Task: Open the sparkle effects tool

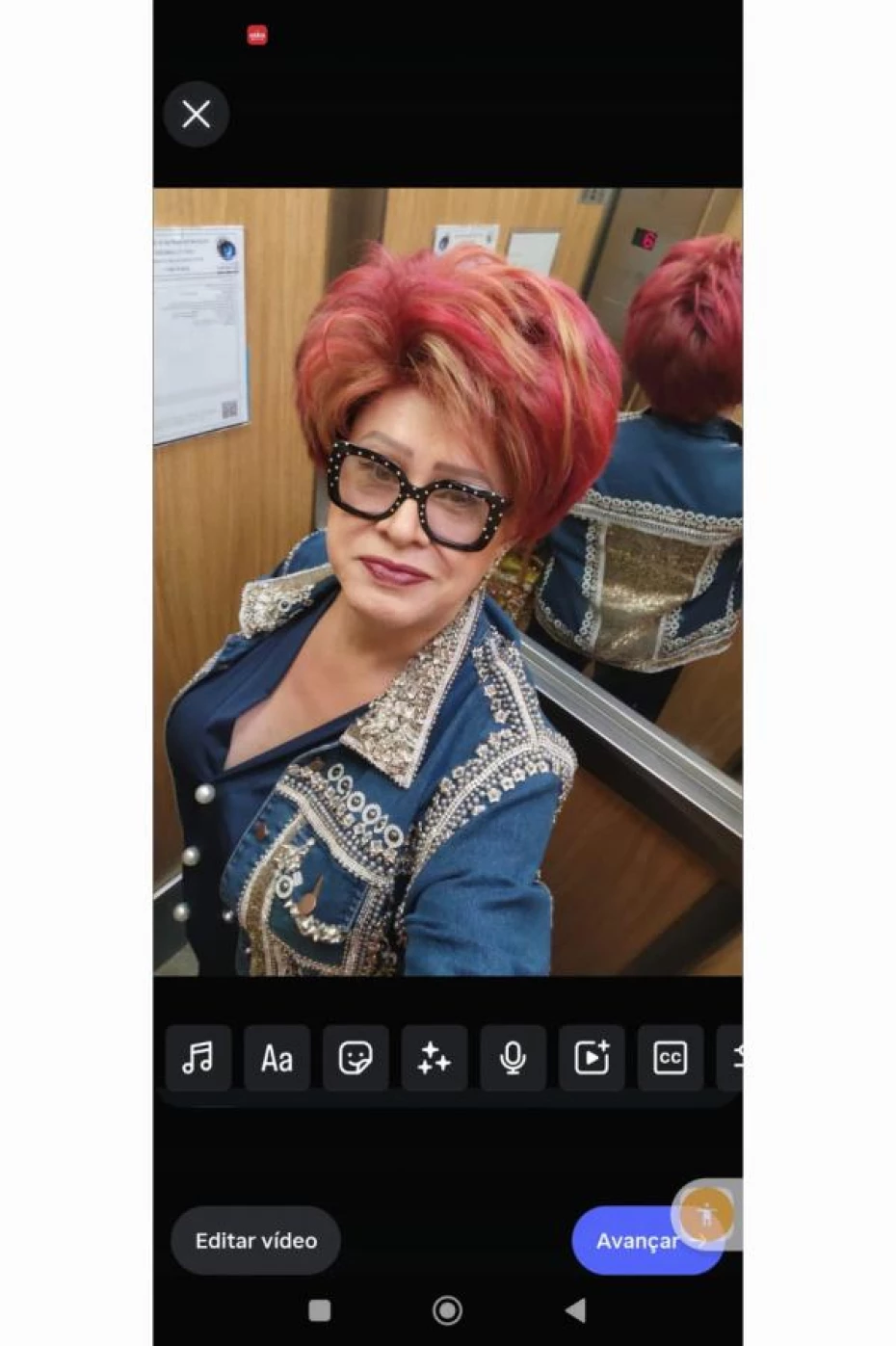Action: (x=435, y=1058)
